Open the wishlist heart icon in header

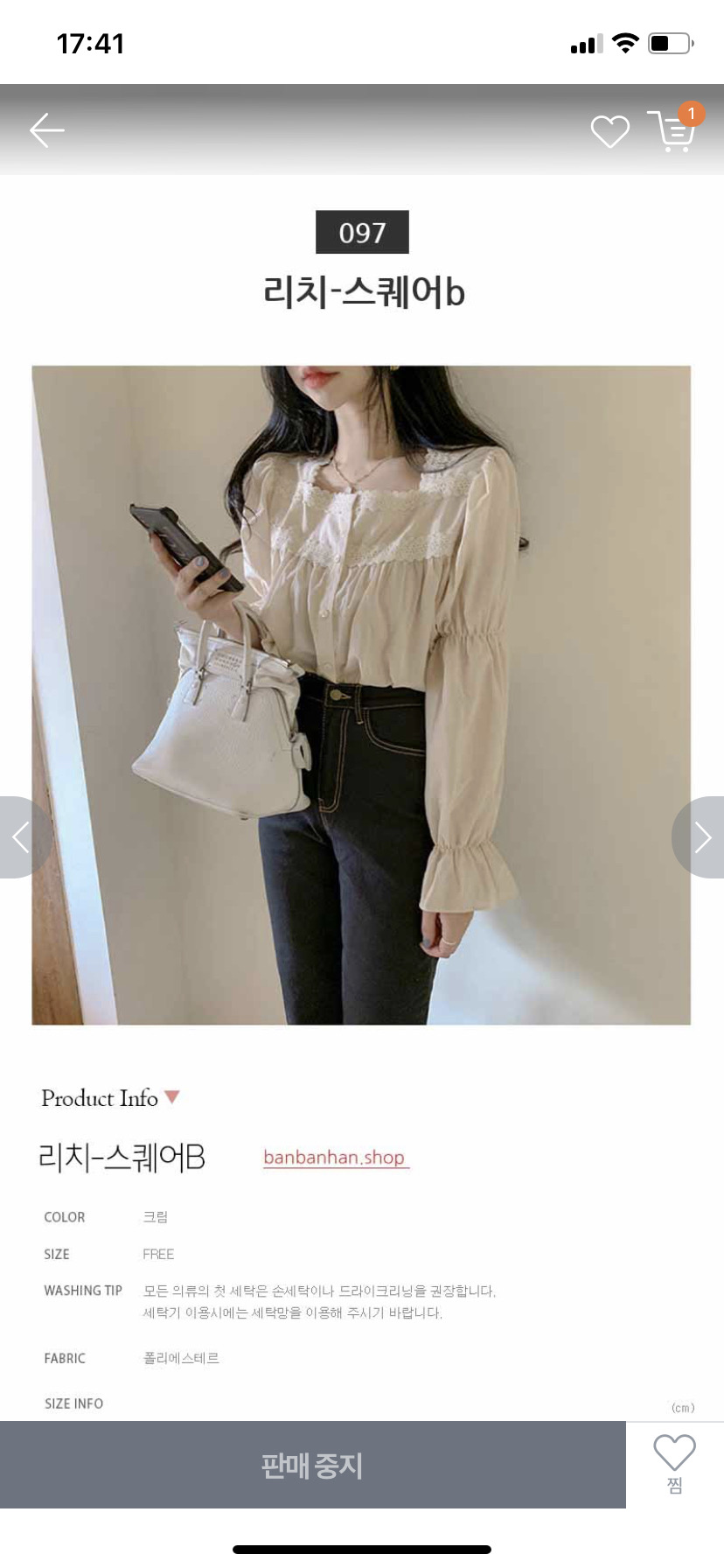pyautogui.click(x=609, y=129)
